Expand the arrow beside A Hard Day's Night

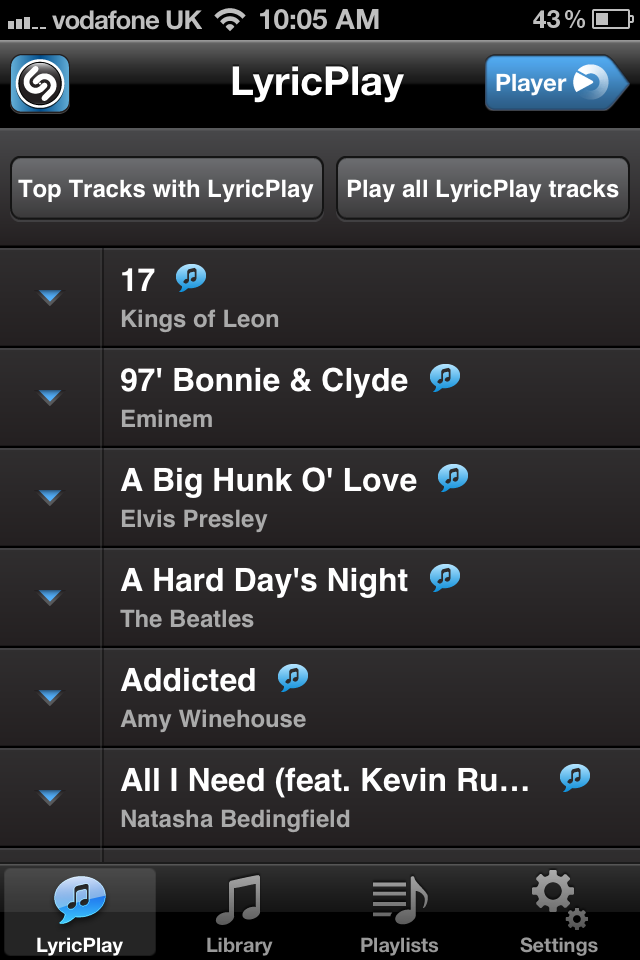pos(50,597)
